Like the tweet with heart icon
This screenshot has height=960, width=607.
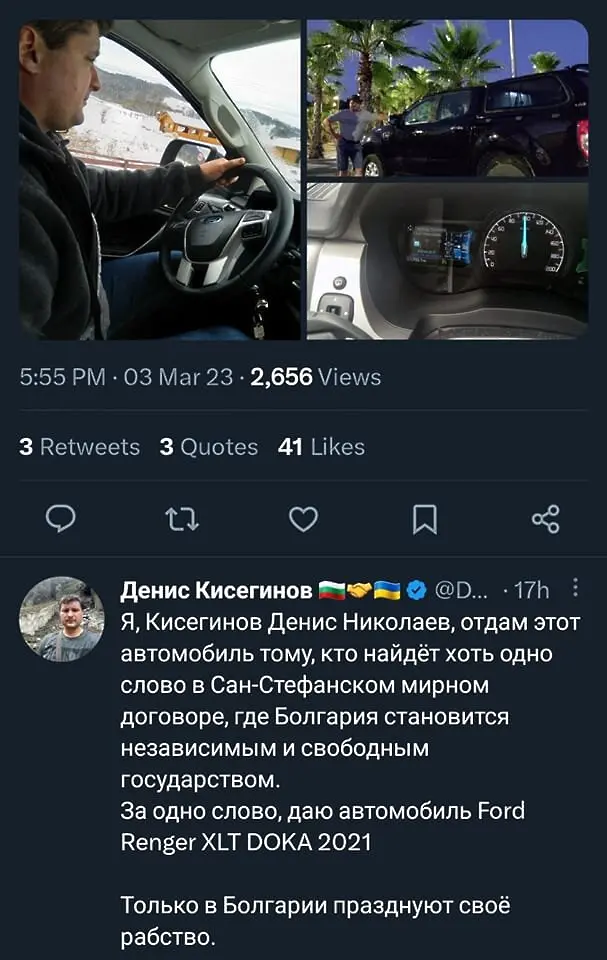(x=303, y=518)
